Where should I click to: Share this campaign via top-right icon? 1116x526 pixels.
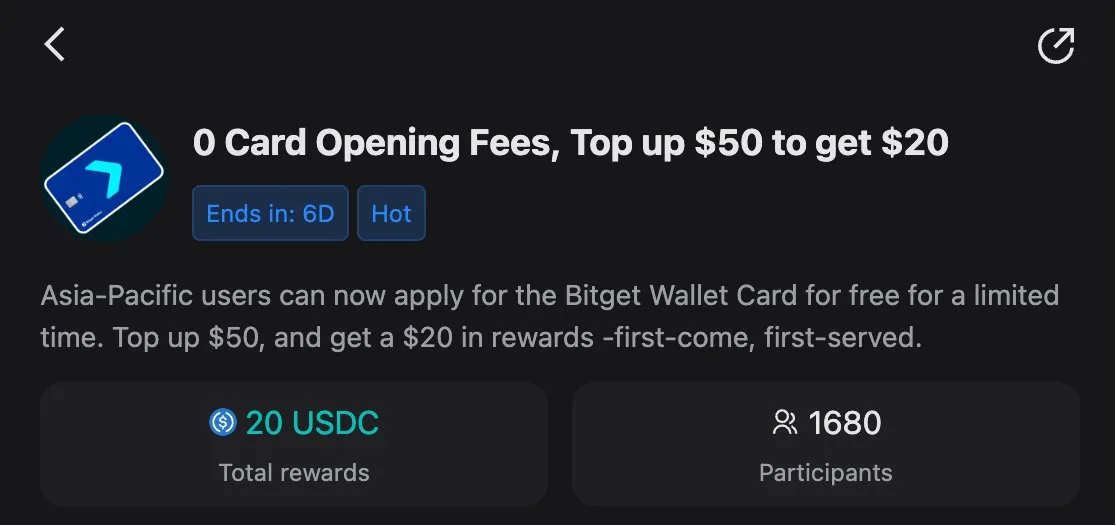click(1056, 46)
